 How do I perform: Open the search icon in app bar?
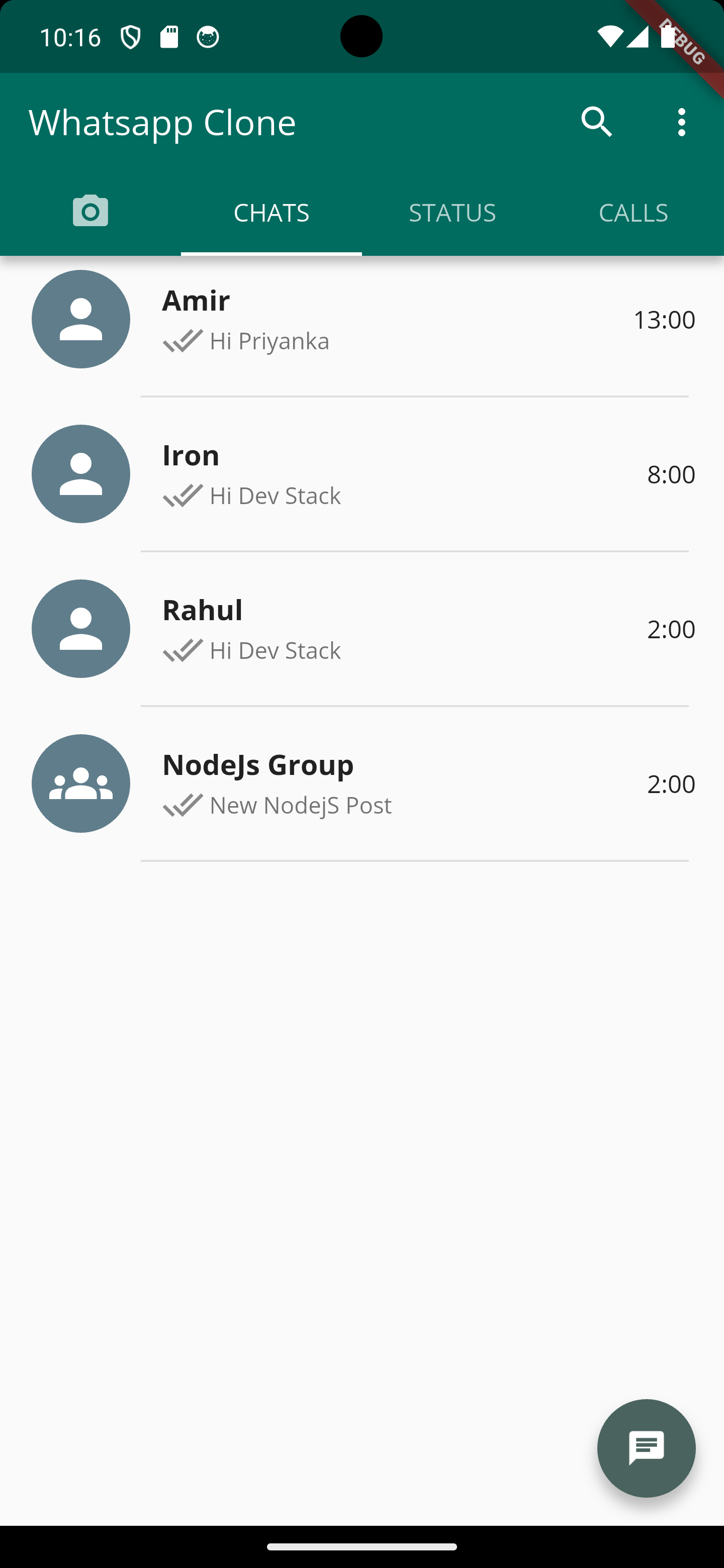click(x=596, y=122)
